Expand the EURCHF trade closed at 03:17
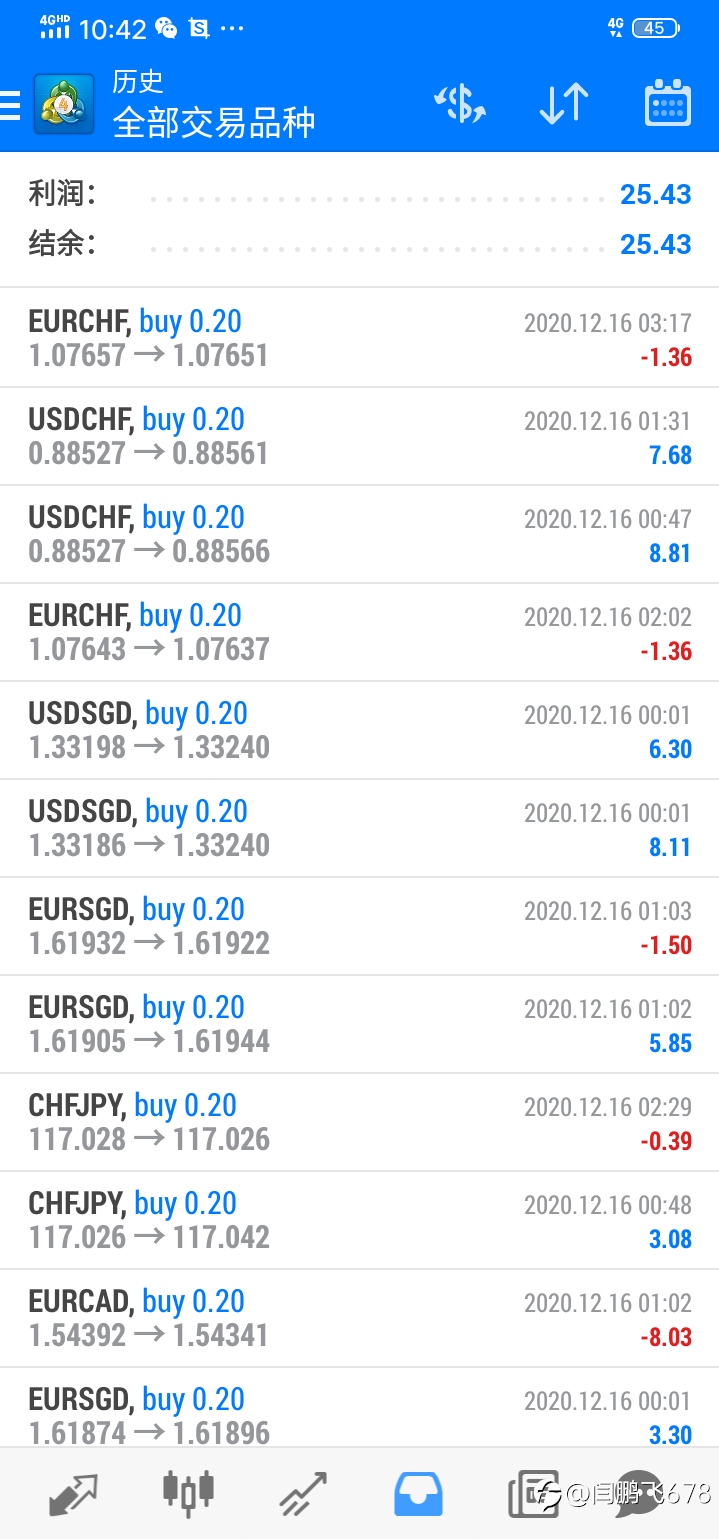719x1539 pixels. (x=359, y=338)
